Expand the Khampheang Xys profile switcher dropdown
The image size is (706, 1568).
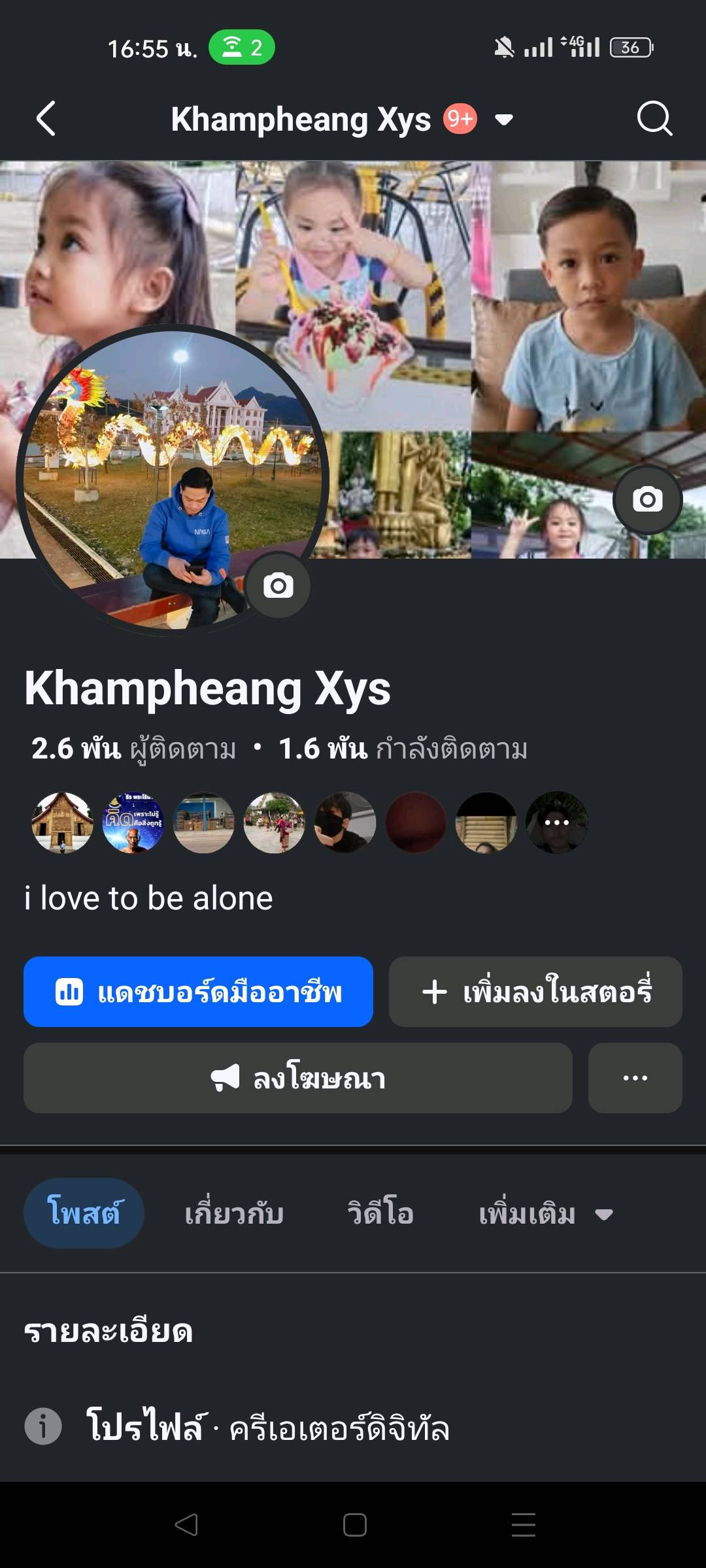click(x=504, y=120)
